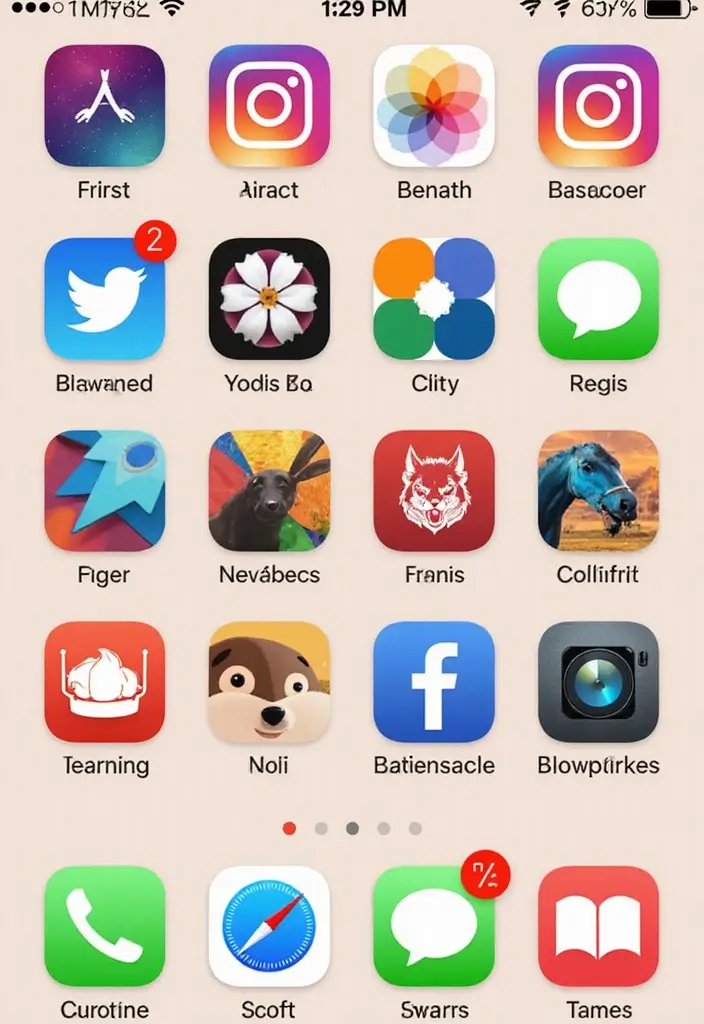Open Blawaned with the bird icon
The width and height of the screenshot is (704, 1024).
[x=105, y=298]
